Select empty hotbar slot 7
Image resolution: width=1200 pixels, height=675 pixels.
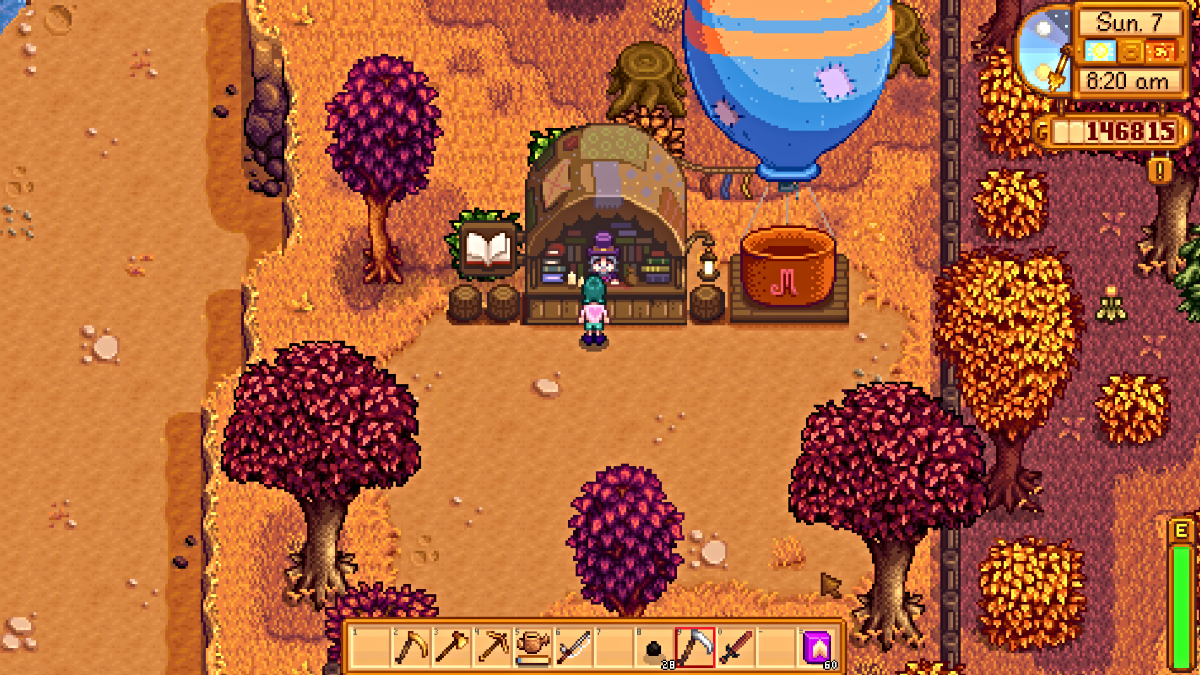[612, 648]
